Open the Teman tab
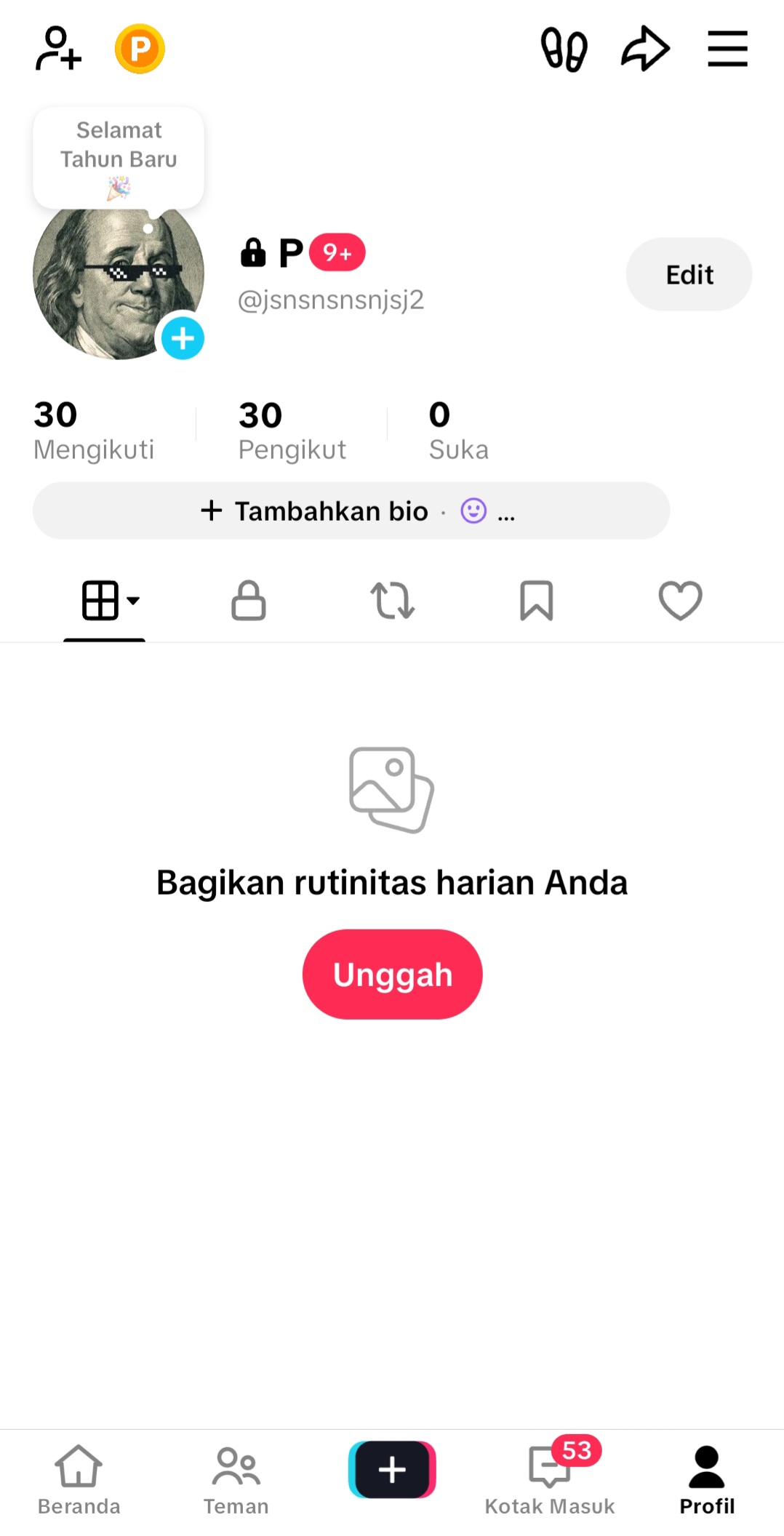The height and width of the screenshot is (1536, 784). tap(236, 1479)
